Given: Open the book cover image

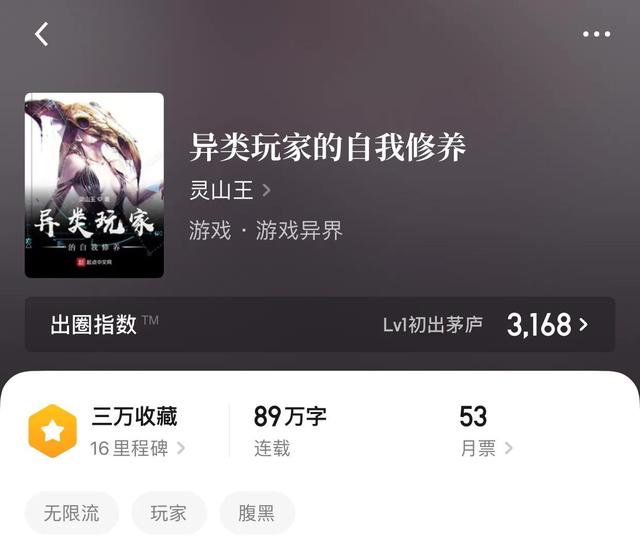Looking at the screenshot, I should [x=94, y=185].
